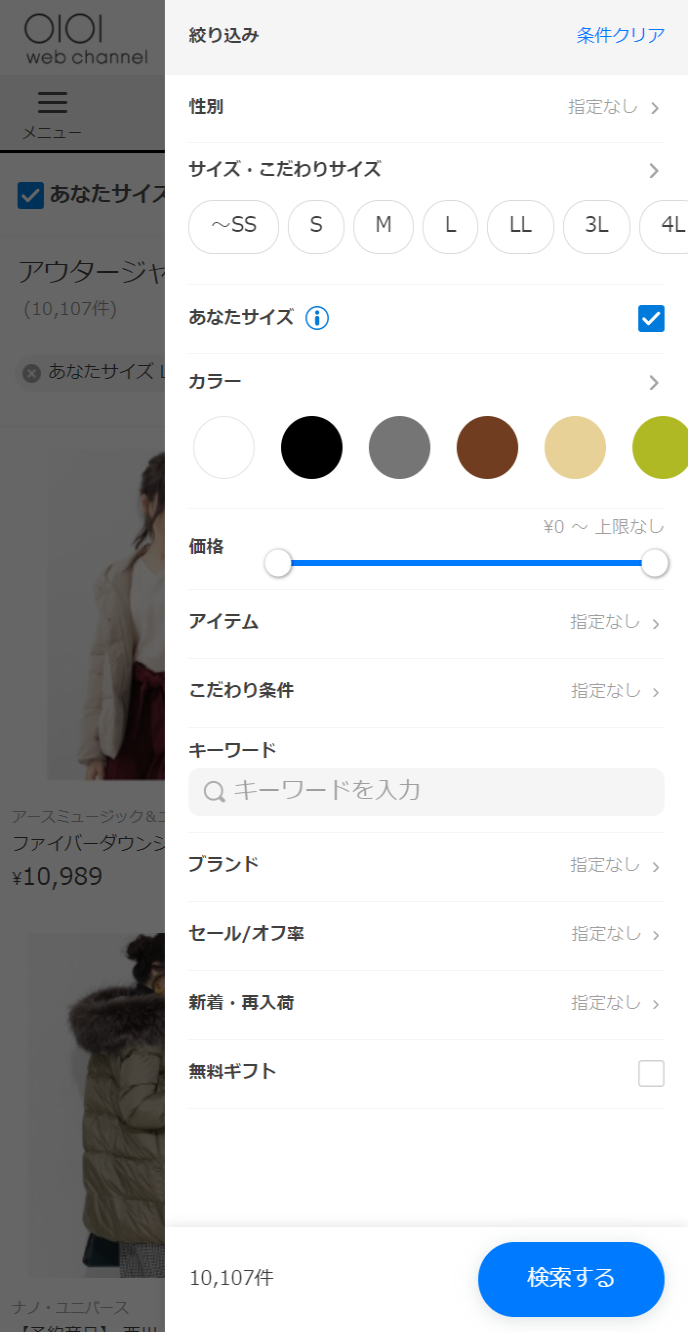
Task: Tap the maximum price slider handle
Action: (655, 563)
